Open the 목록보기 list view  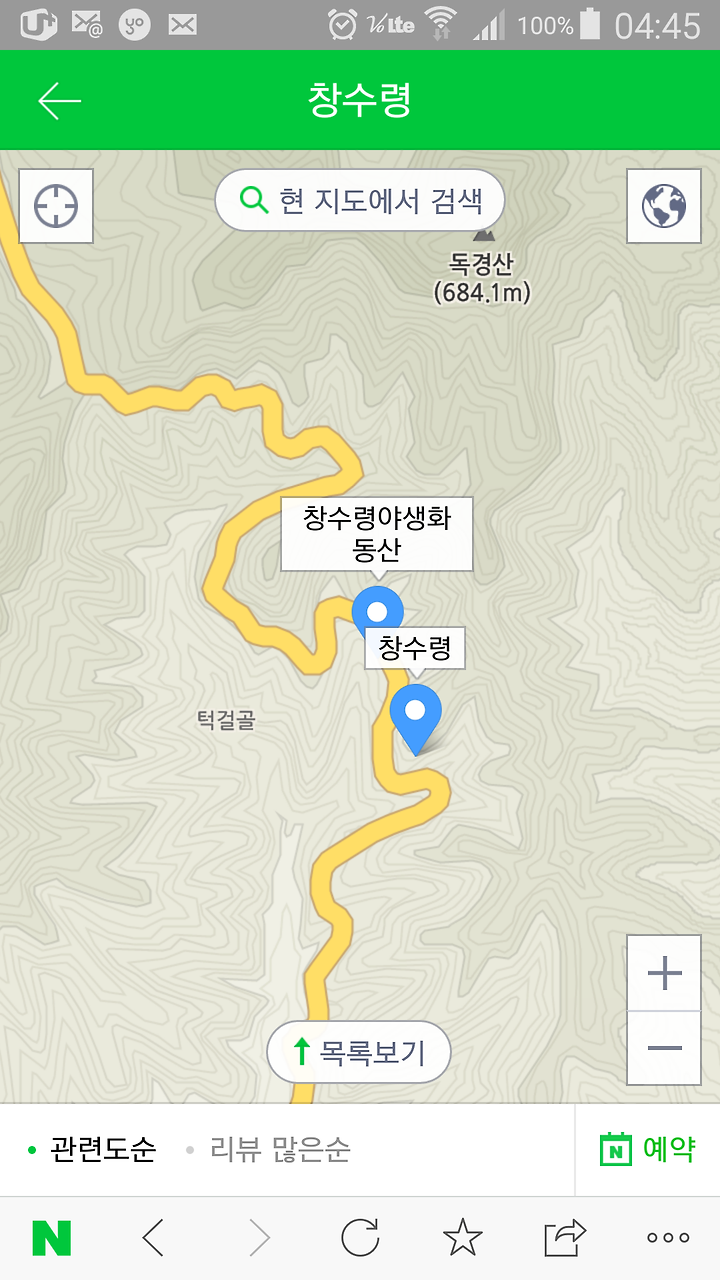[359, 1051]
